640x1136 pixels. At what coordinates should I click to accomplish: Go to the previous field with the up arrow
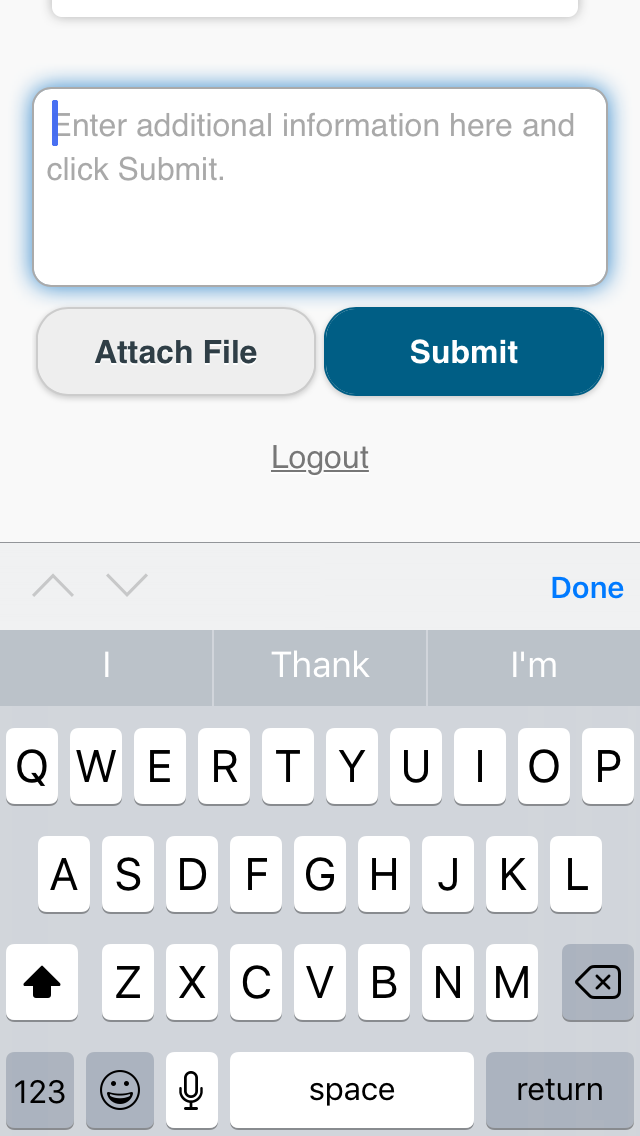[x=53, y=585]
